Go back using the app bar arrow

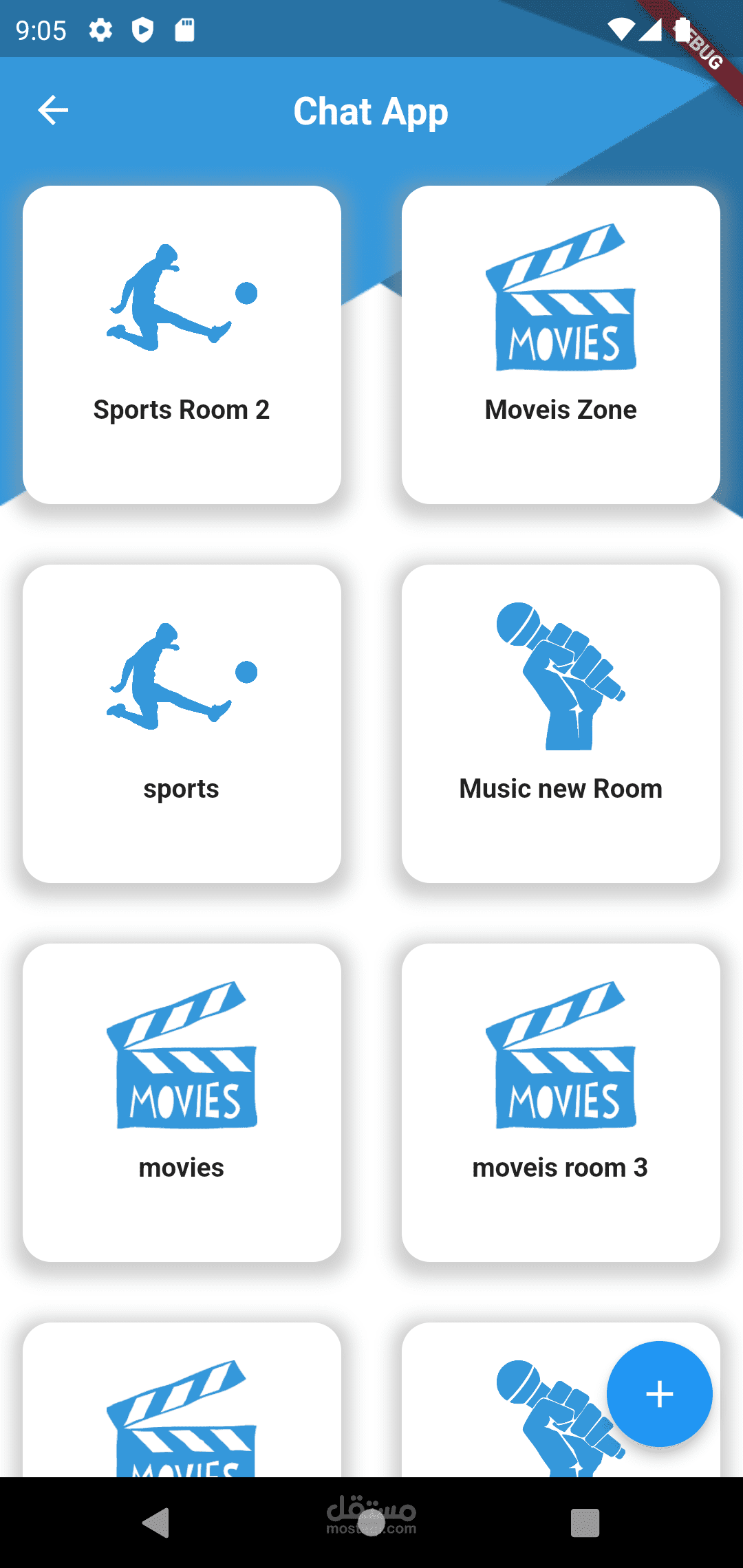[53, 111]
